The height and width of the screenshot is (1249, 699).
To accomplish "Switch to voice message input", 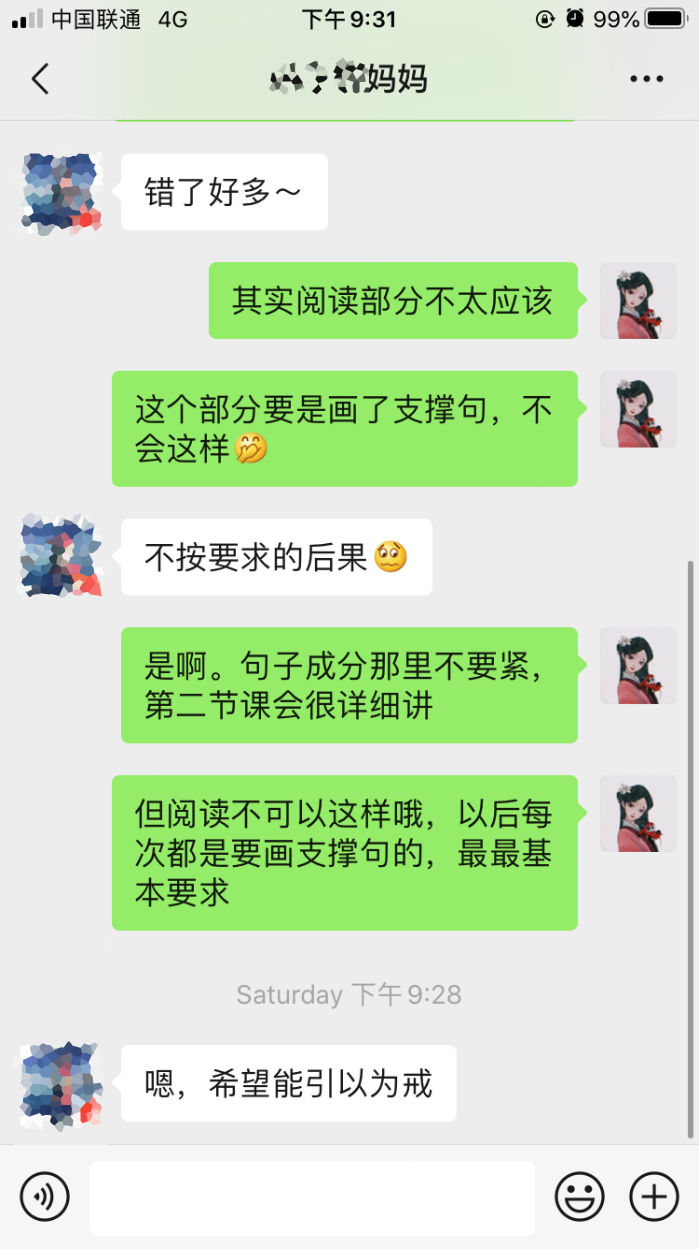I will pyautogui.click(x=45, y=1196).
